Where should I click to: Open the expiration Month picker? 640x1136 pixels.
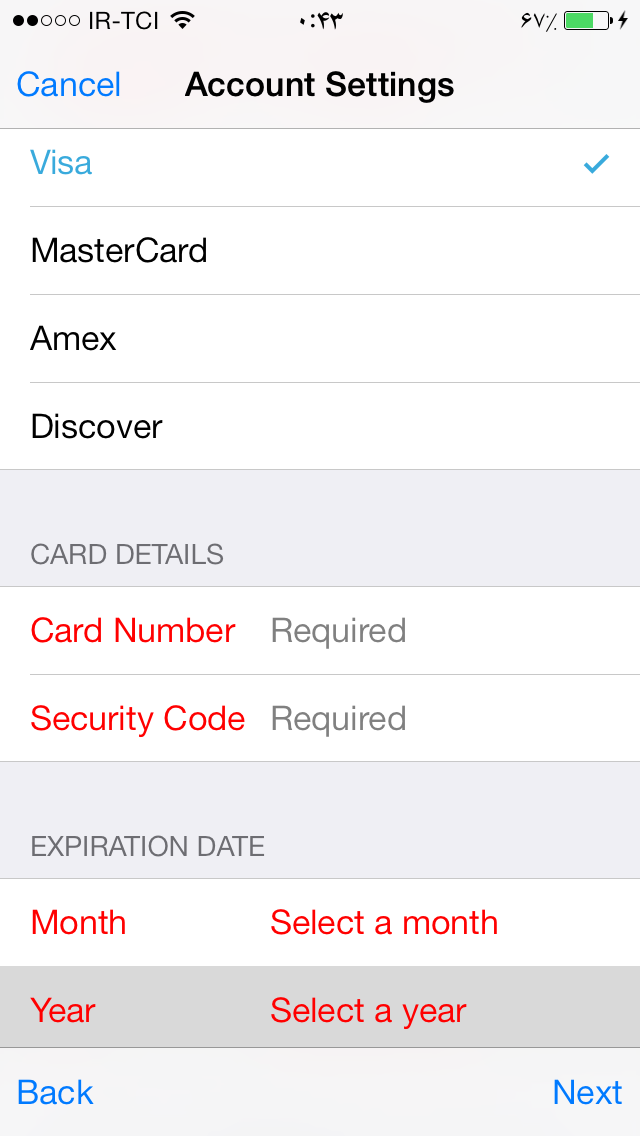(x=320, y=922)
